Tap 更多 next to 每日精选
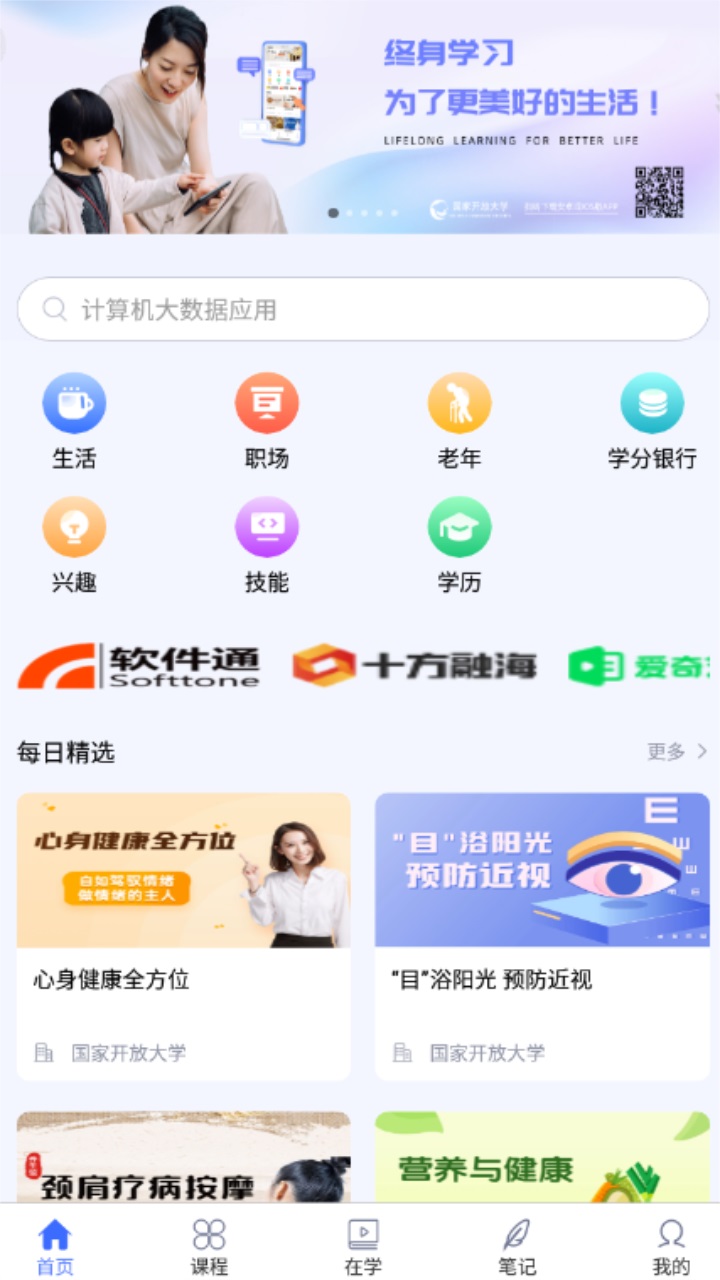 [x=677, y=752]
